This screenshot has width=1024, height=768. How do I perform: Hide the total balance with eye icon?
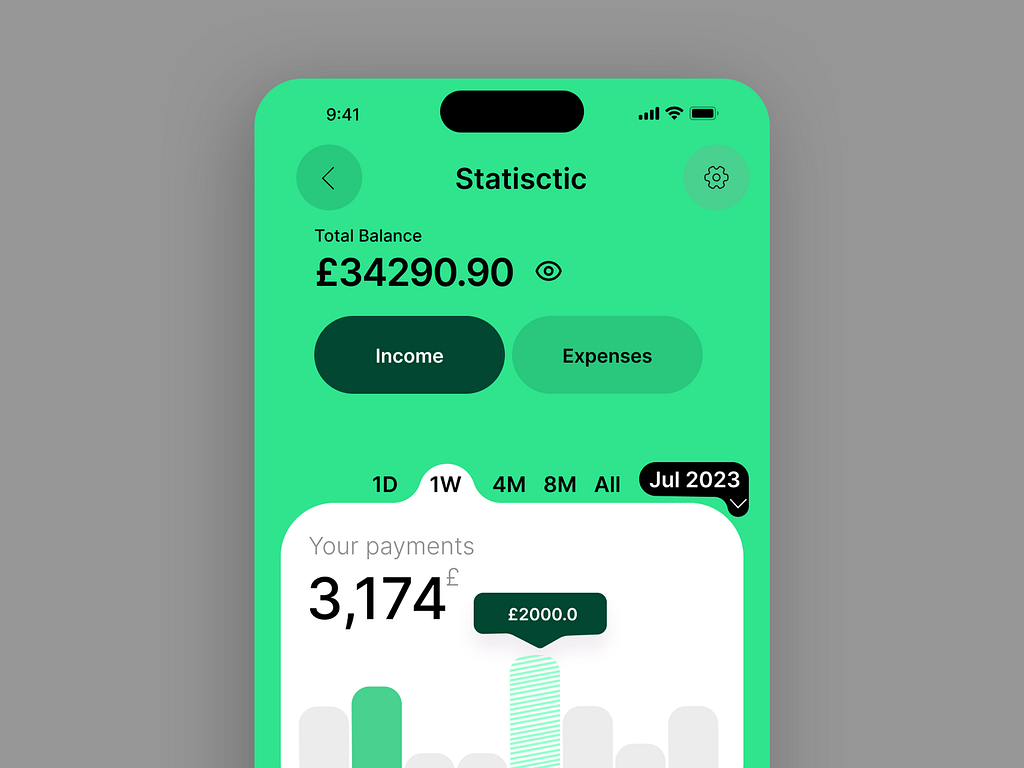(x=549, y=271)
